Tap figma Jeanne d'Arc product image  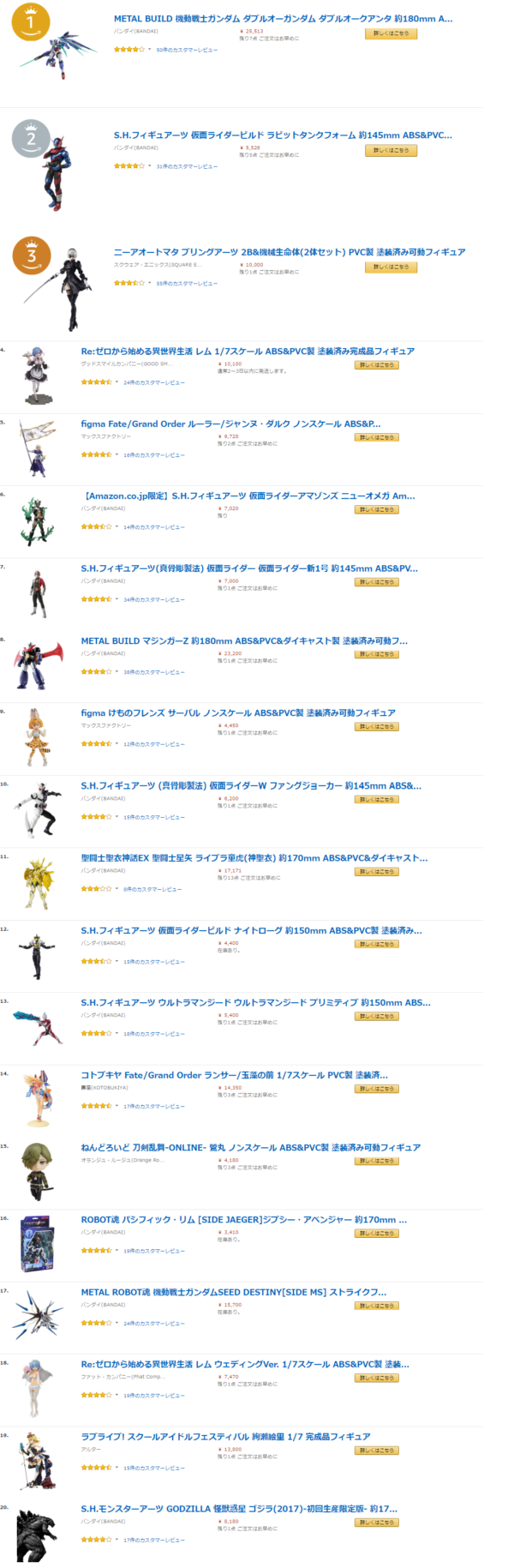pyautogui.click(x=38, y=449)
